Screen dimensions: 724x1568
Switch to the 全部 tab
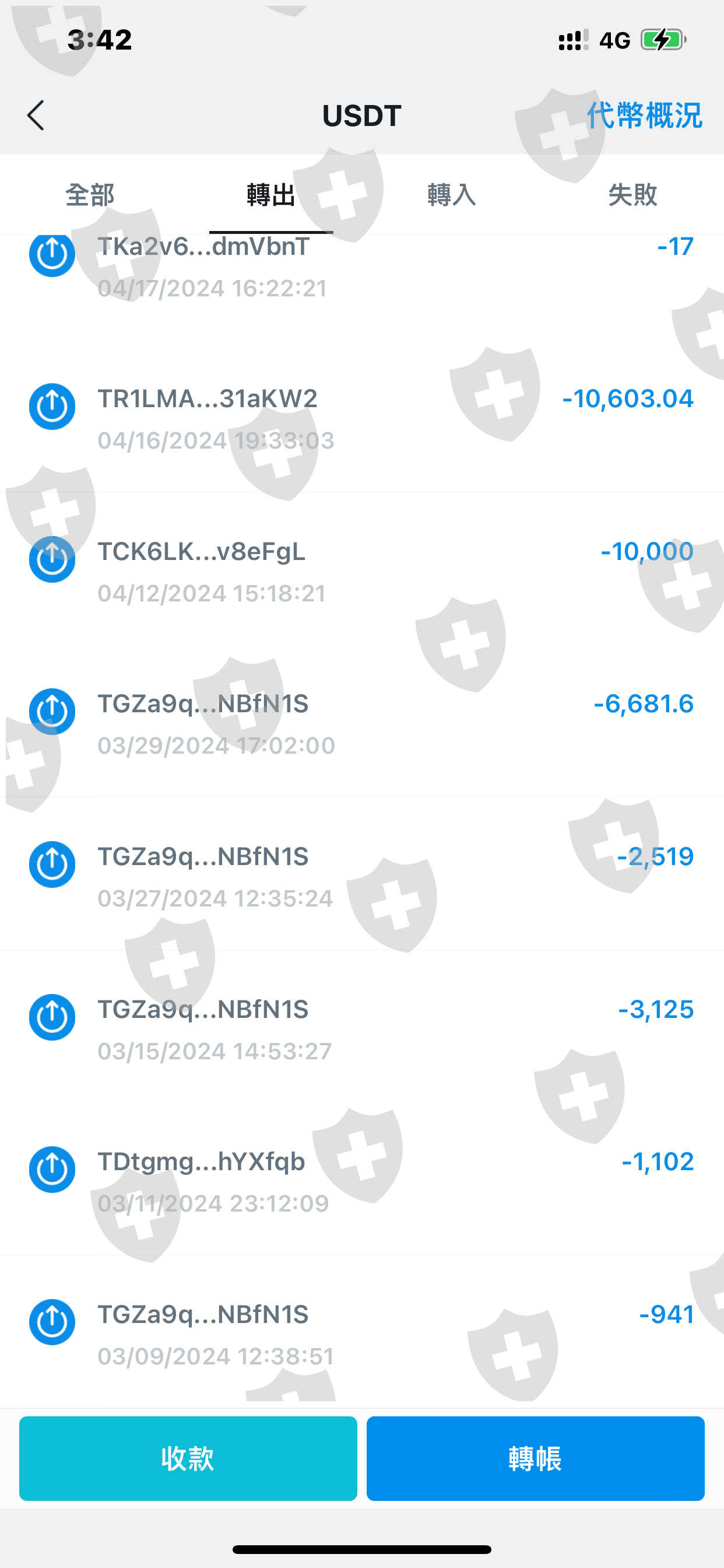pos(90,195)
